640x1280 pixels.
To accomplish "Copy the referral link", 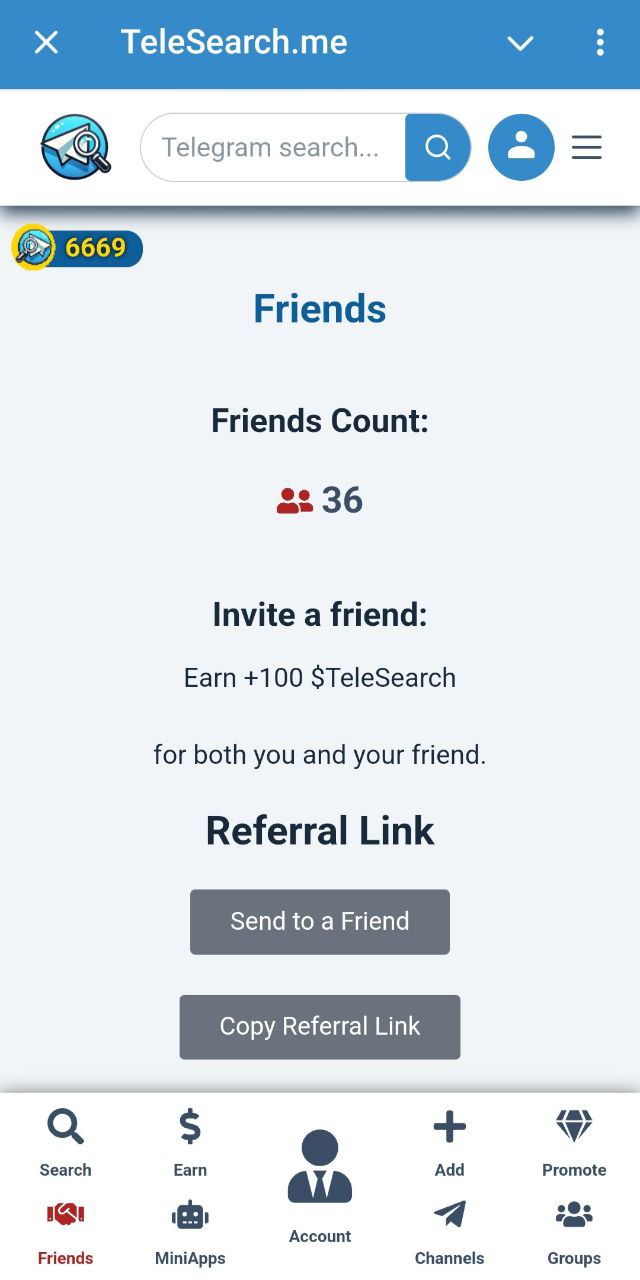I will click(320, 1026).
